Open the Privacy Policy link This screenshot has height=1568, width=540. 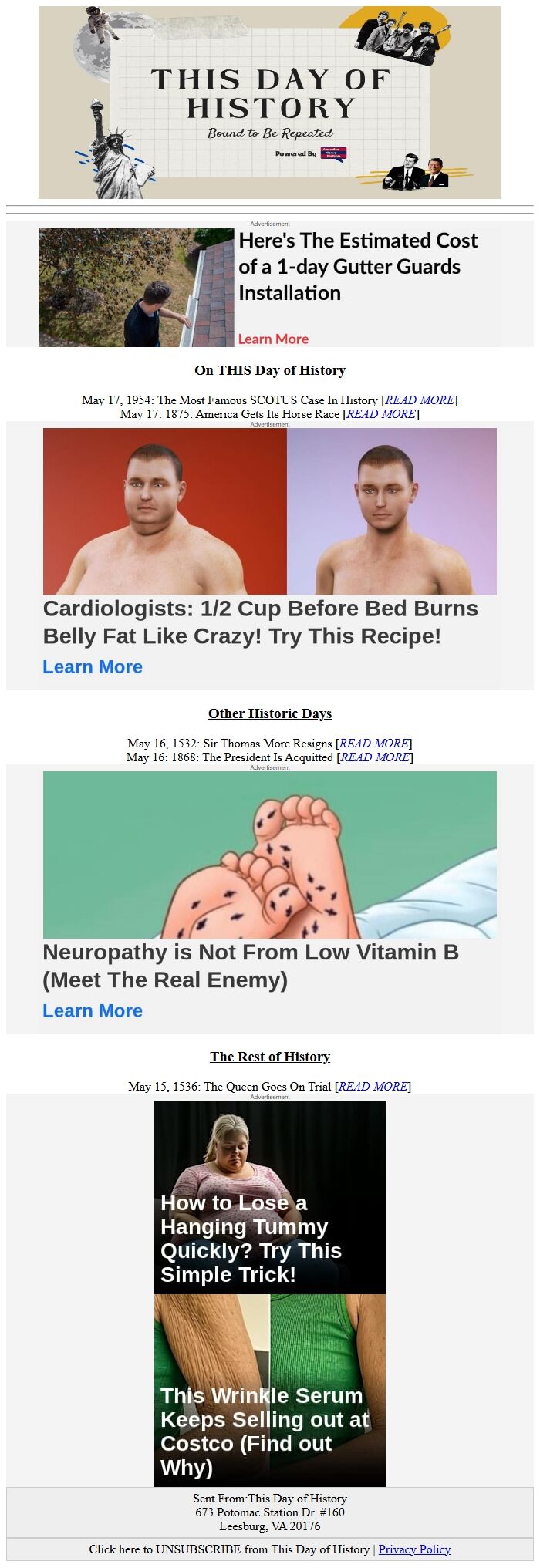pos(414,1549)
